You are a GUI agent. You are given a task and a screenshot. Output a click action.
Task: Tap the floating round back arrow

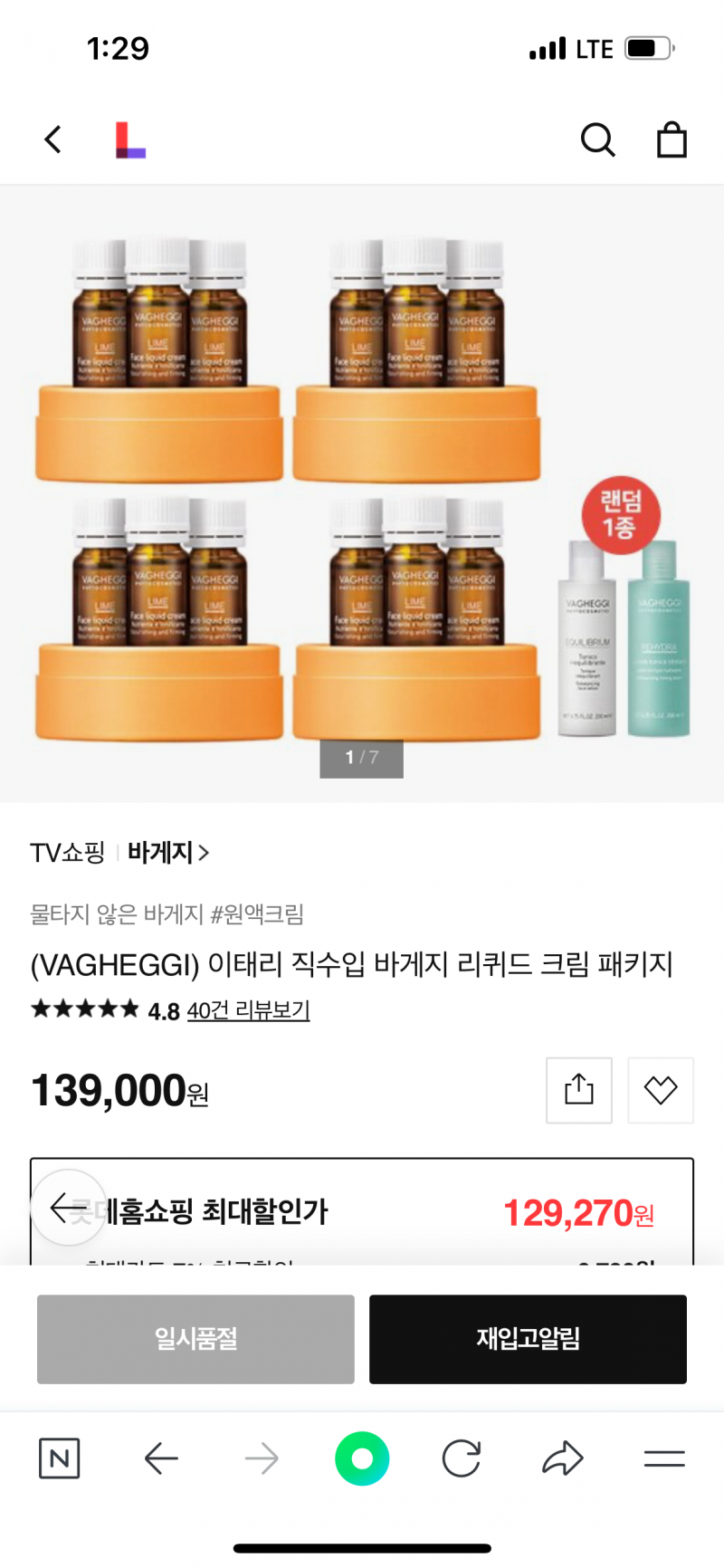tap(66, 1208)
